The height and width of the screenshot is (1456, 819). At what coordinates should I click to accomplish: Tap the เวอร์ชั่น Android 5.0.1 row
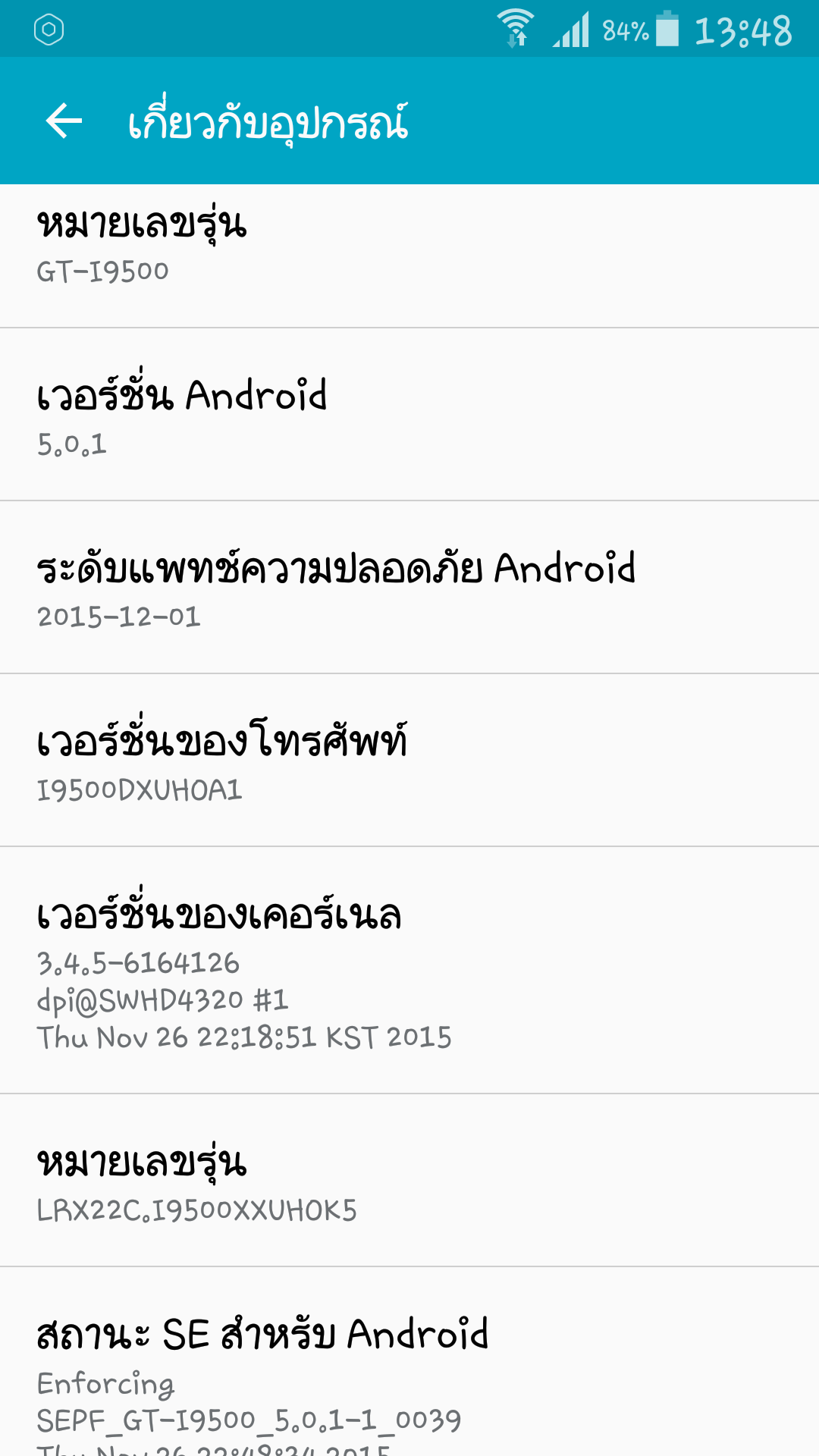point(409,416)
